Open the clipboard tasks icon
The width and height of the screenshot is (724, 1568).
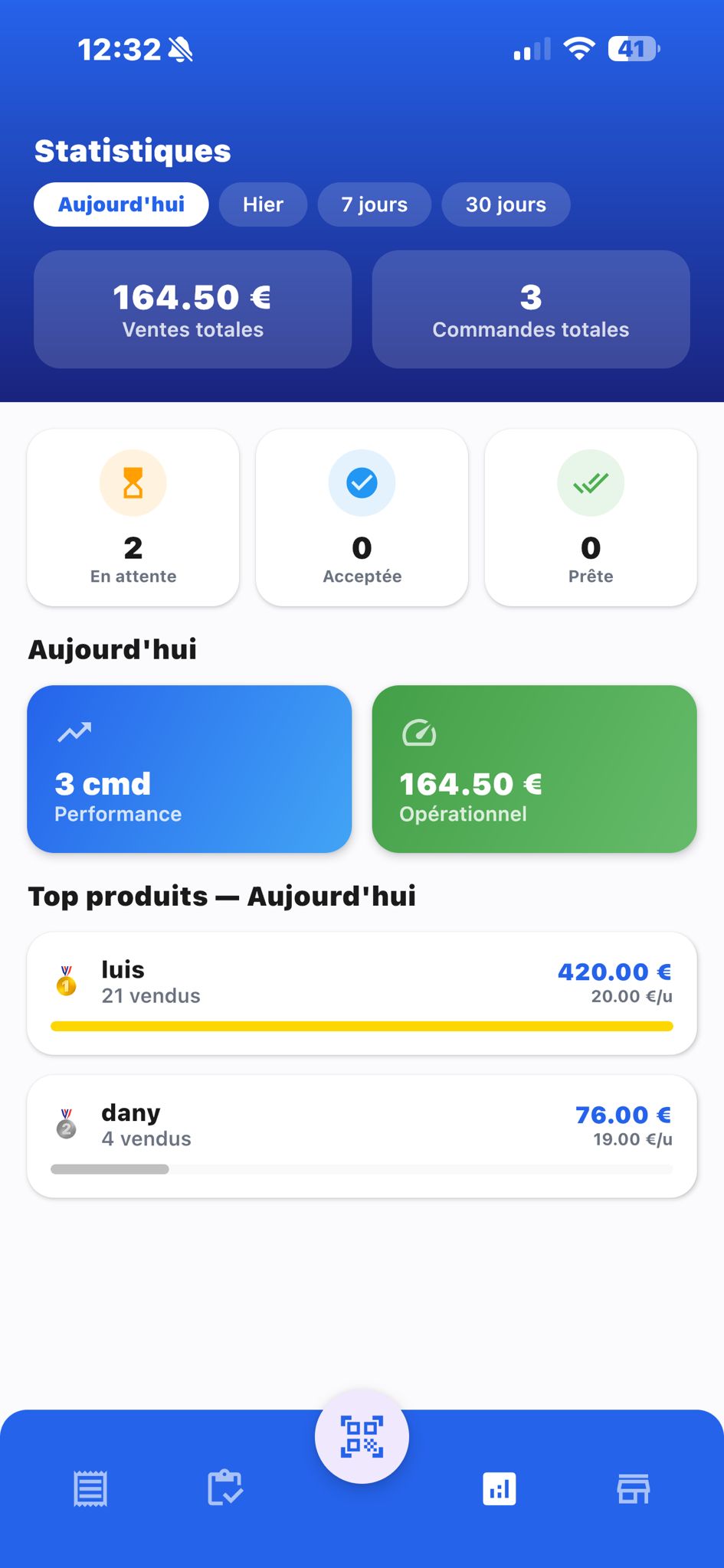point(224,1488)
